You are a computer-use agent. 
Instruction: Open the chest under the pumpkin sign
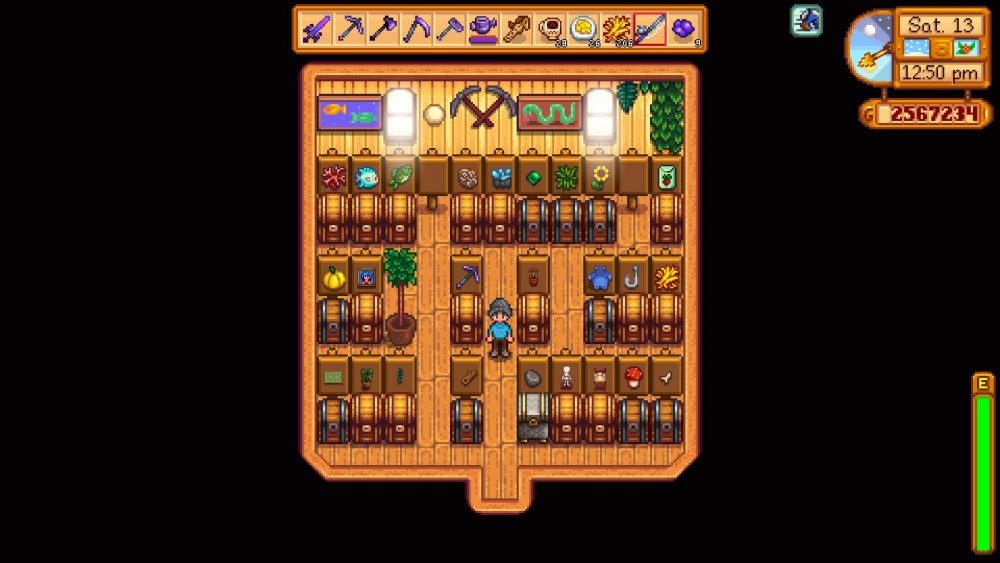click(333, 320)
